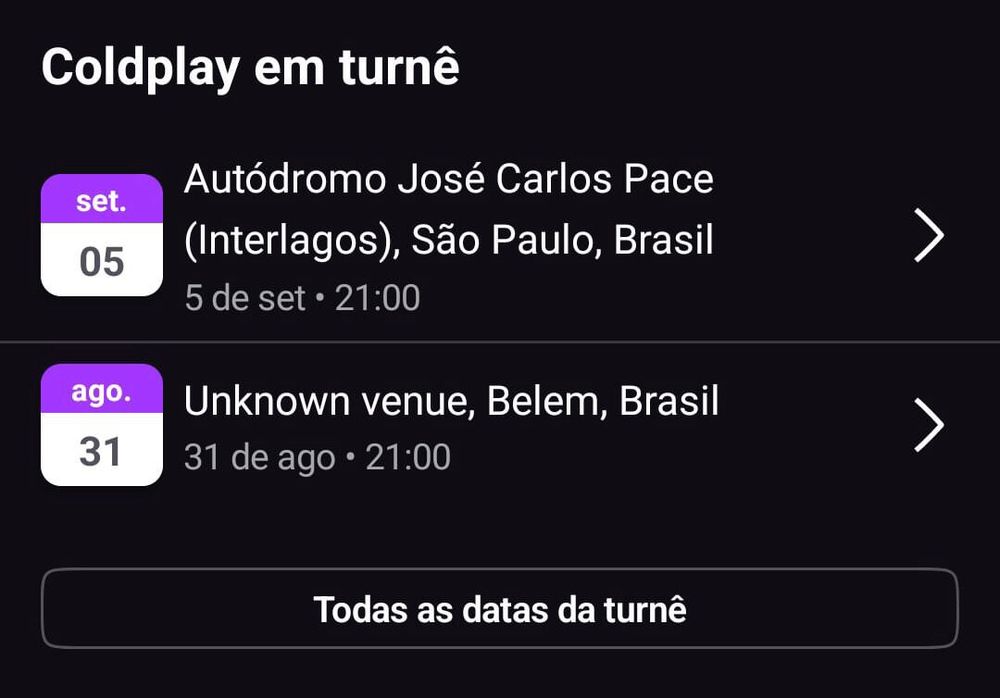Open the Autódromo José Carlos Pace concert
The image size is (1000, 698).
pyautogui.click(x=500, y=235)
